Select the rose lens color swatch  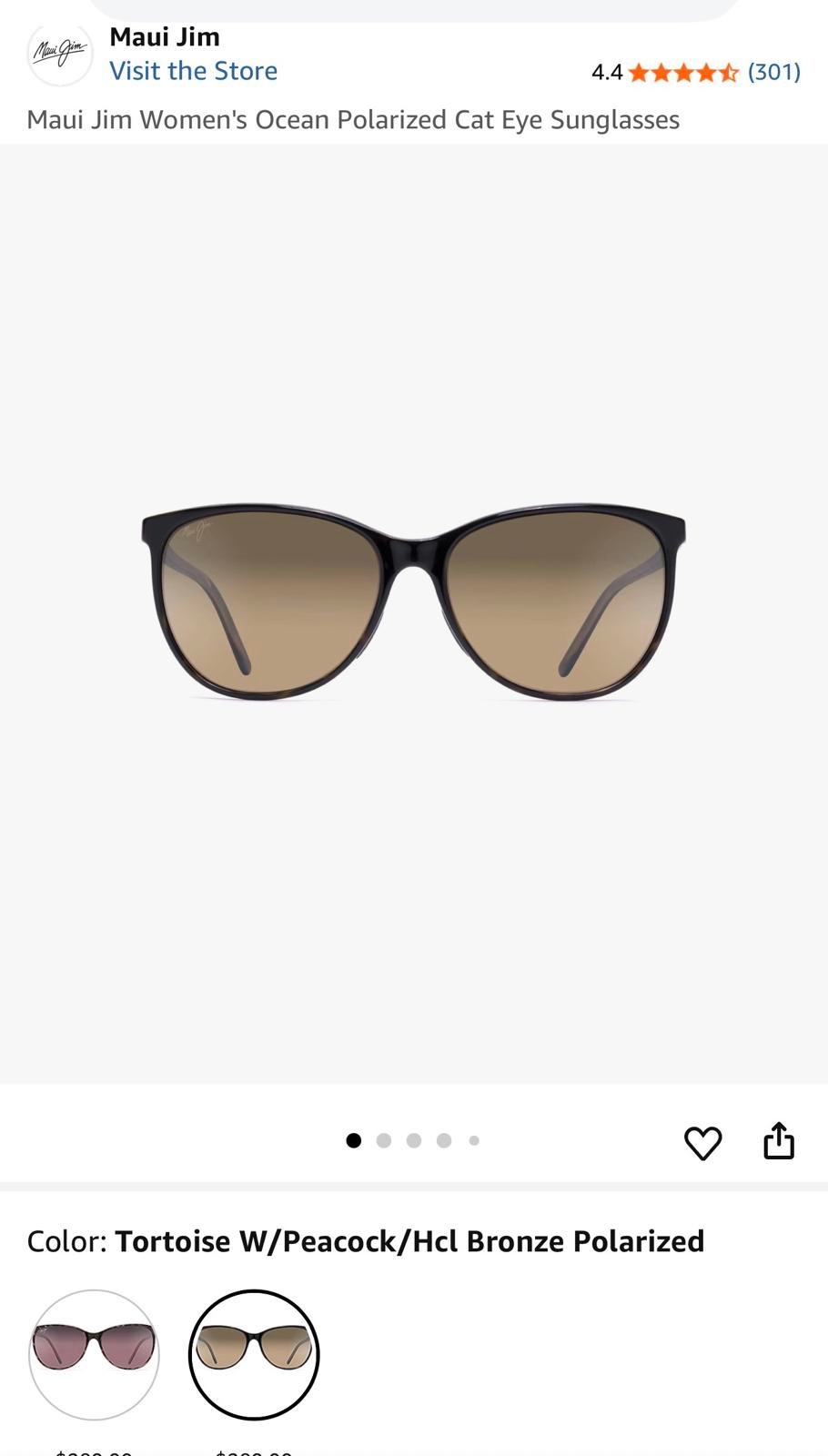point(94,1354)
